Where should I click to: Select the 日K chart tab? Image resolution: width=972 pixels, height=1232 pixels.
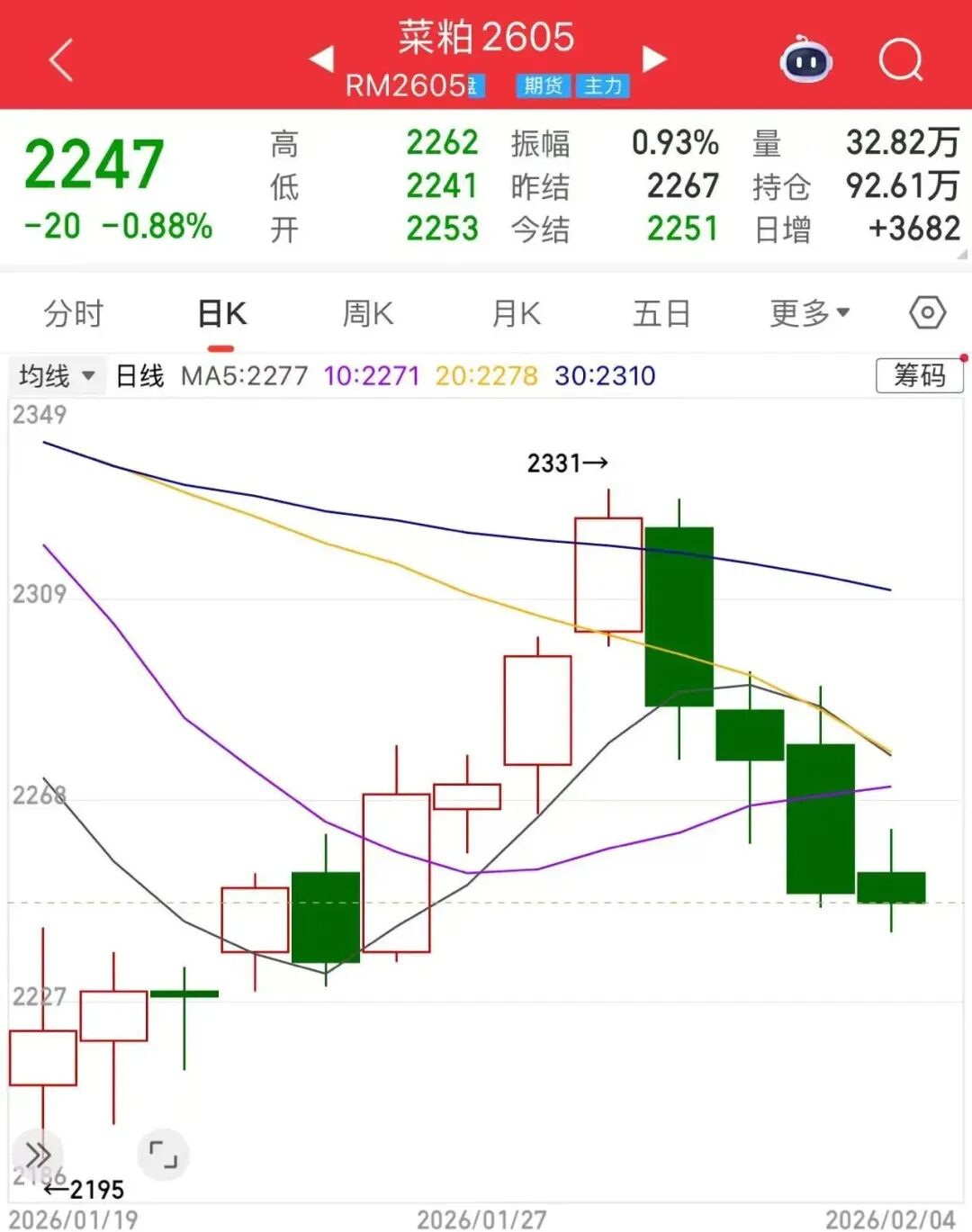(x=221, y=314)
